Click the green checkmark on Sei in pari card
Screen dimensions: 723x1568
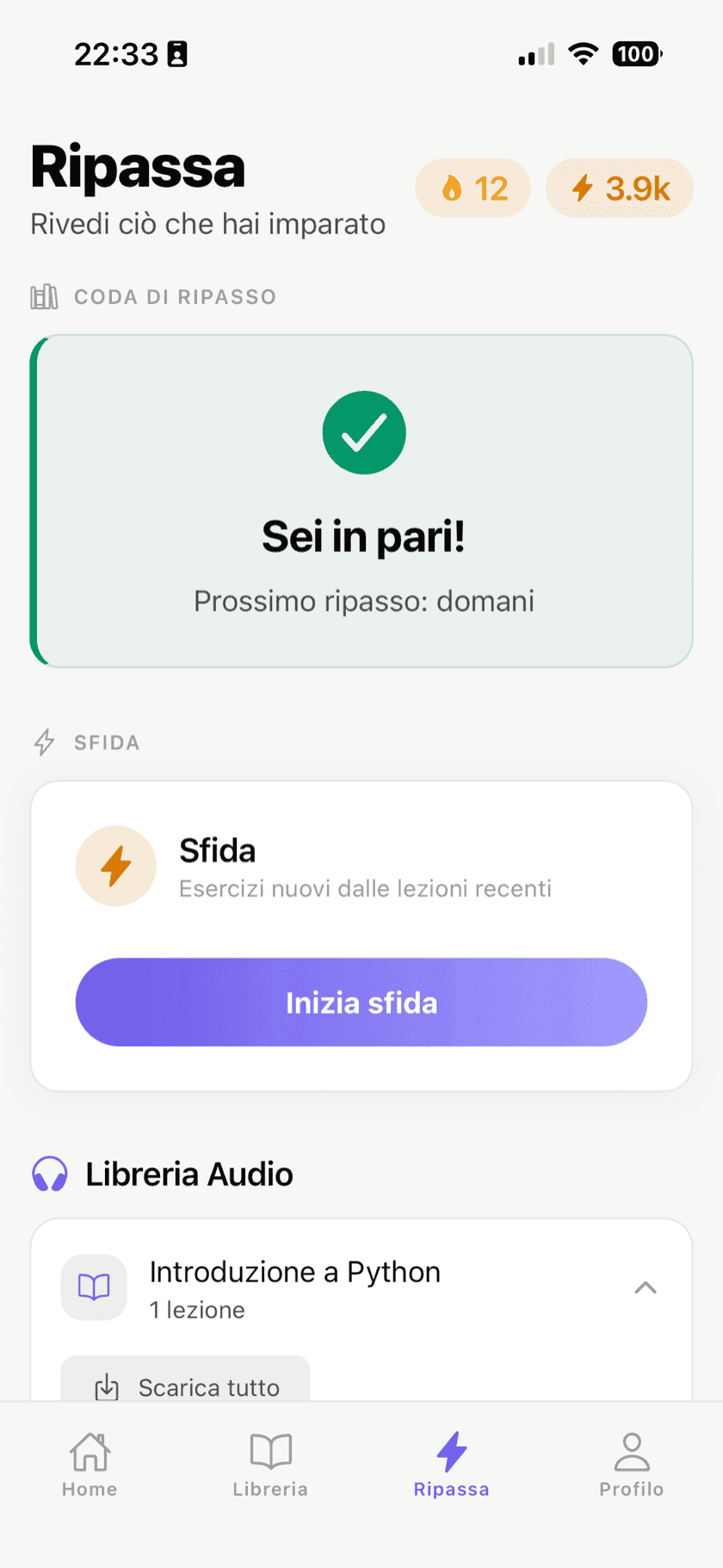pyautogui.click(x=363, y=432)
